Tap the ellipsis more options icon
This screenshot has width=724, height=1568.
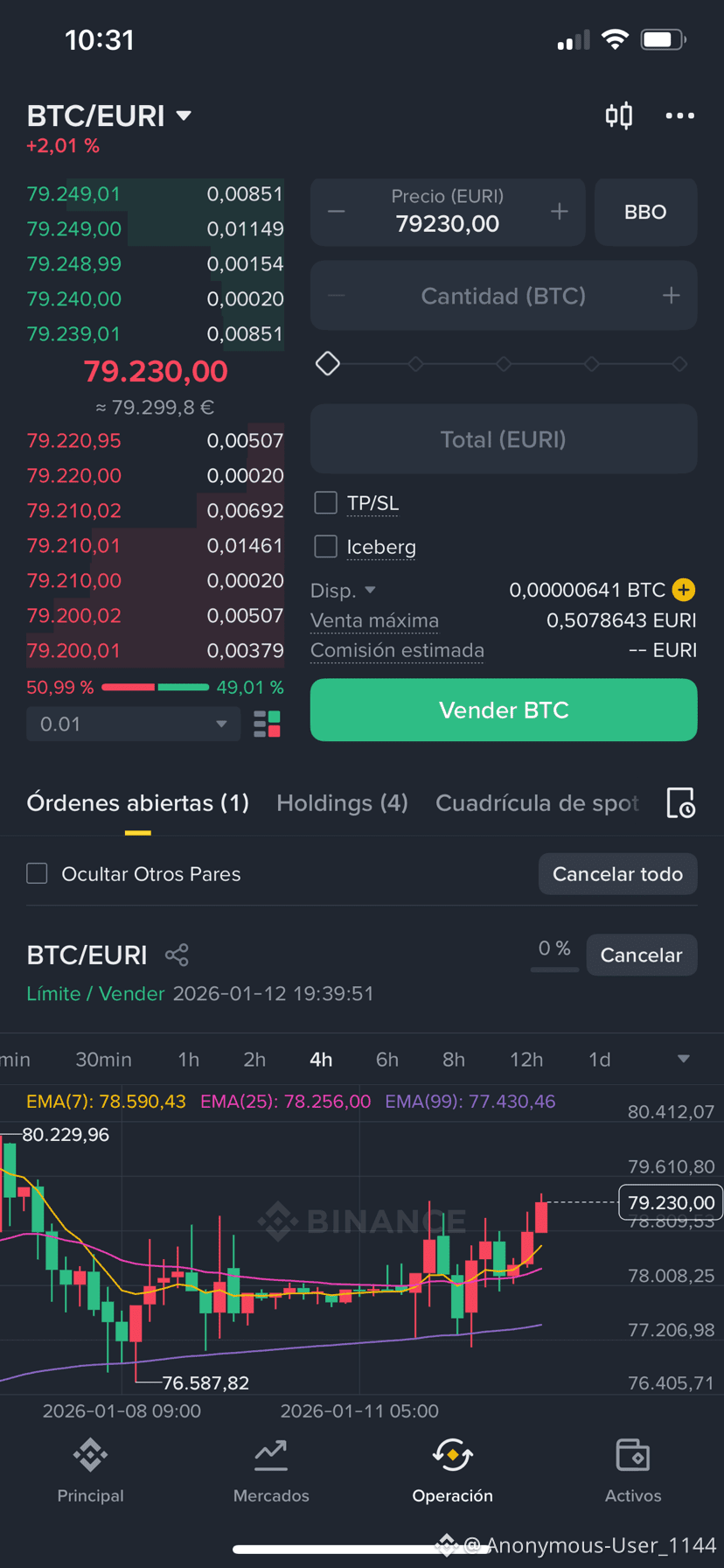click(680, 115)
